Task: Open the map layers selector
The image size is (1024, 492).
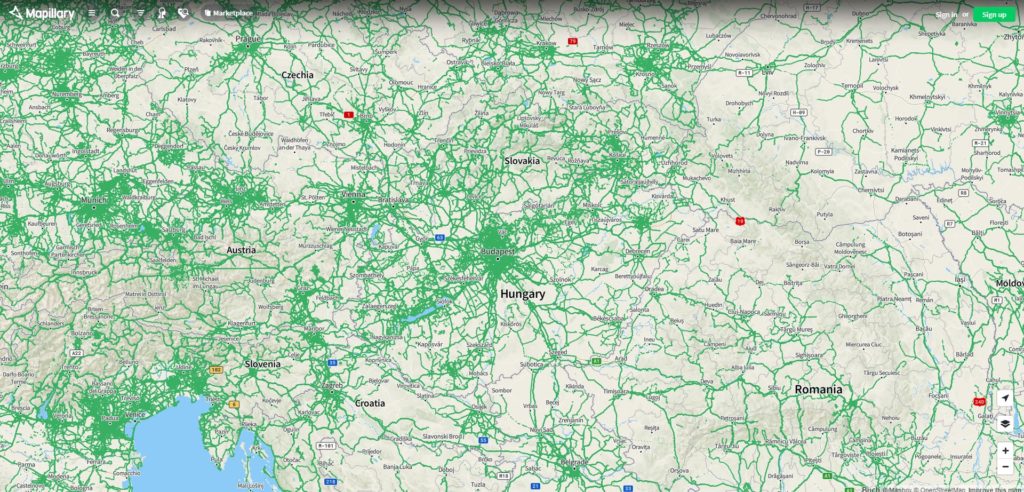Action: click(1005, 423)
